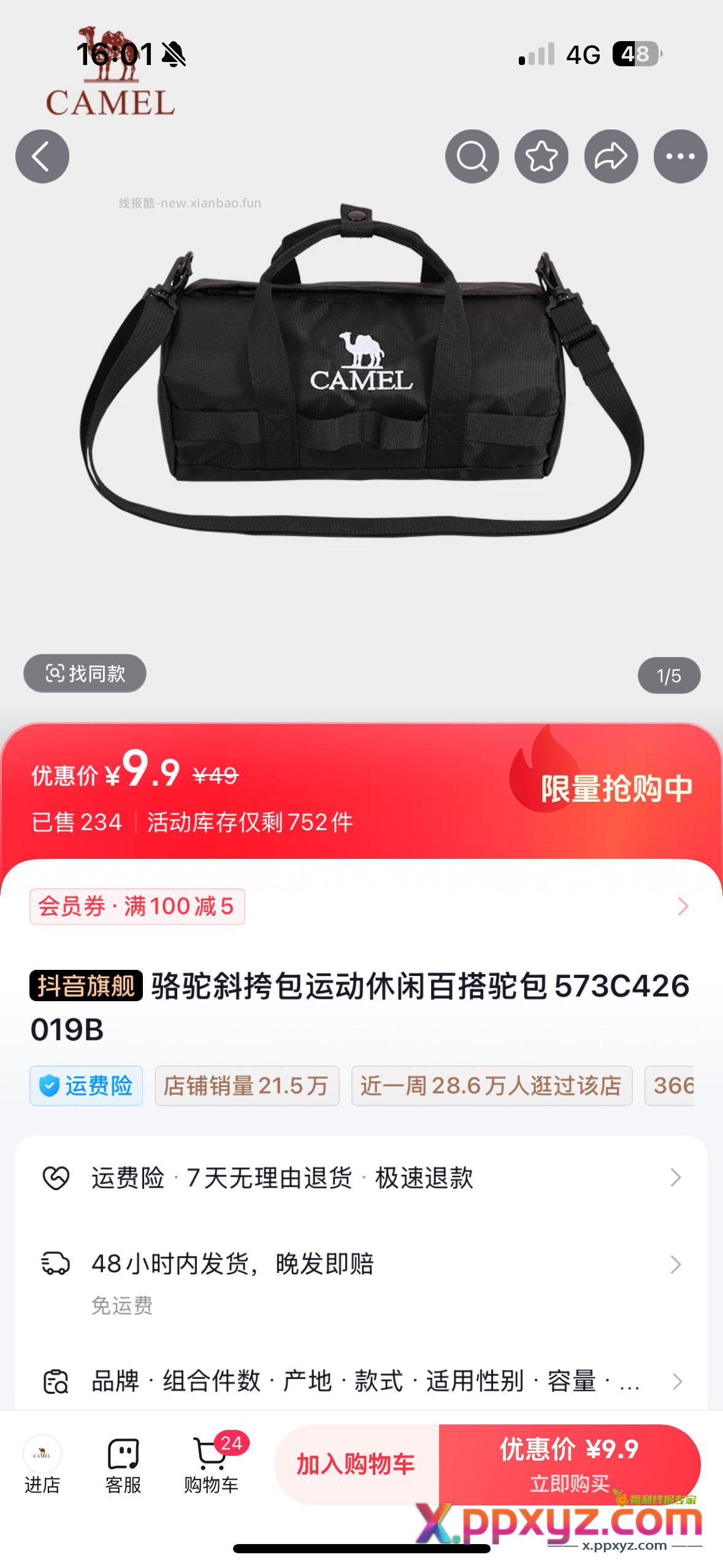Viewport: 723px width, 1568px height.
Task: Open the three-dot more menu
Action: point(680,156)
